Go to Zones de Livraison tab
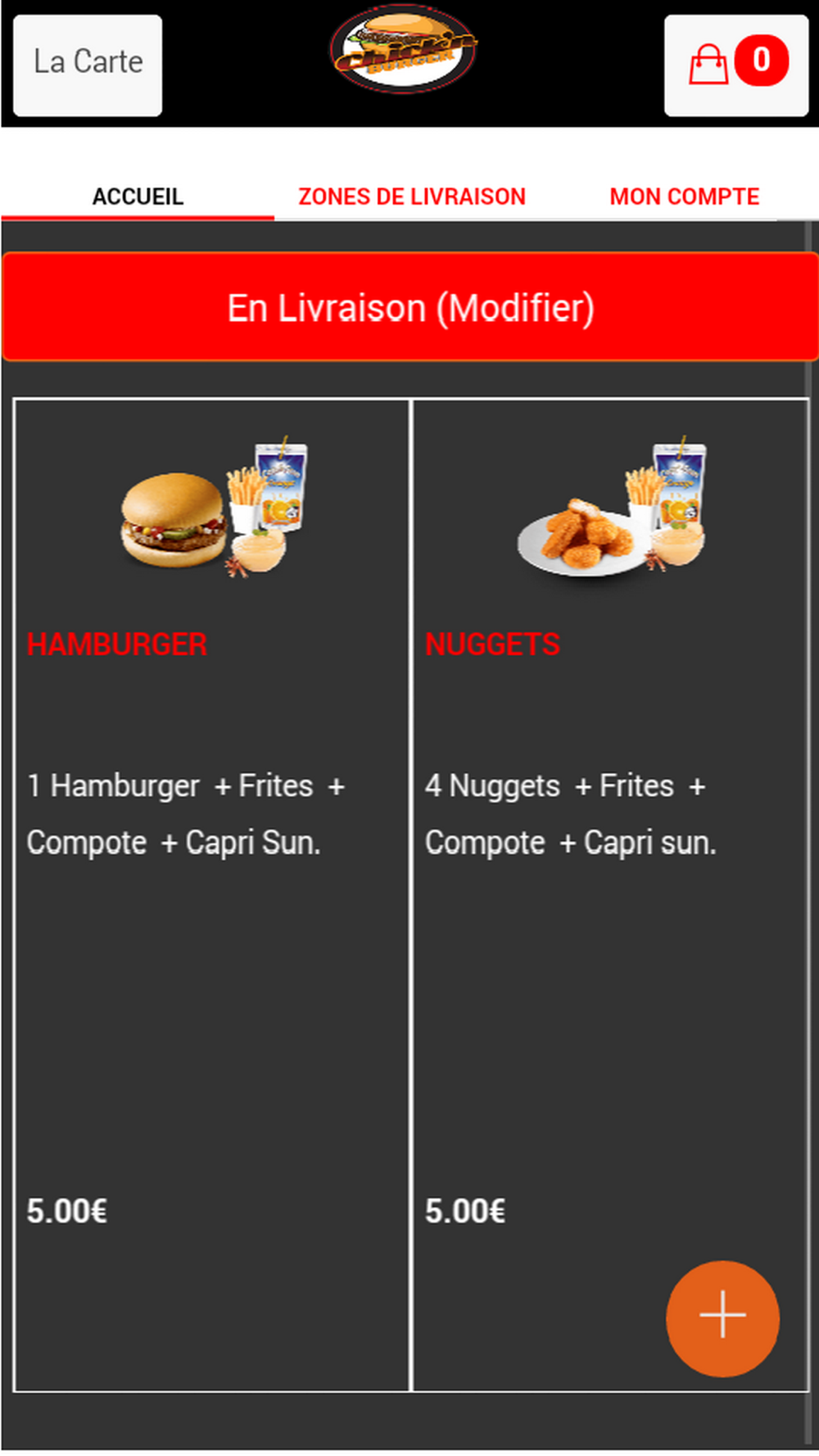This screenshot has height=1456, width=819. (x=411, y=197)
